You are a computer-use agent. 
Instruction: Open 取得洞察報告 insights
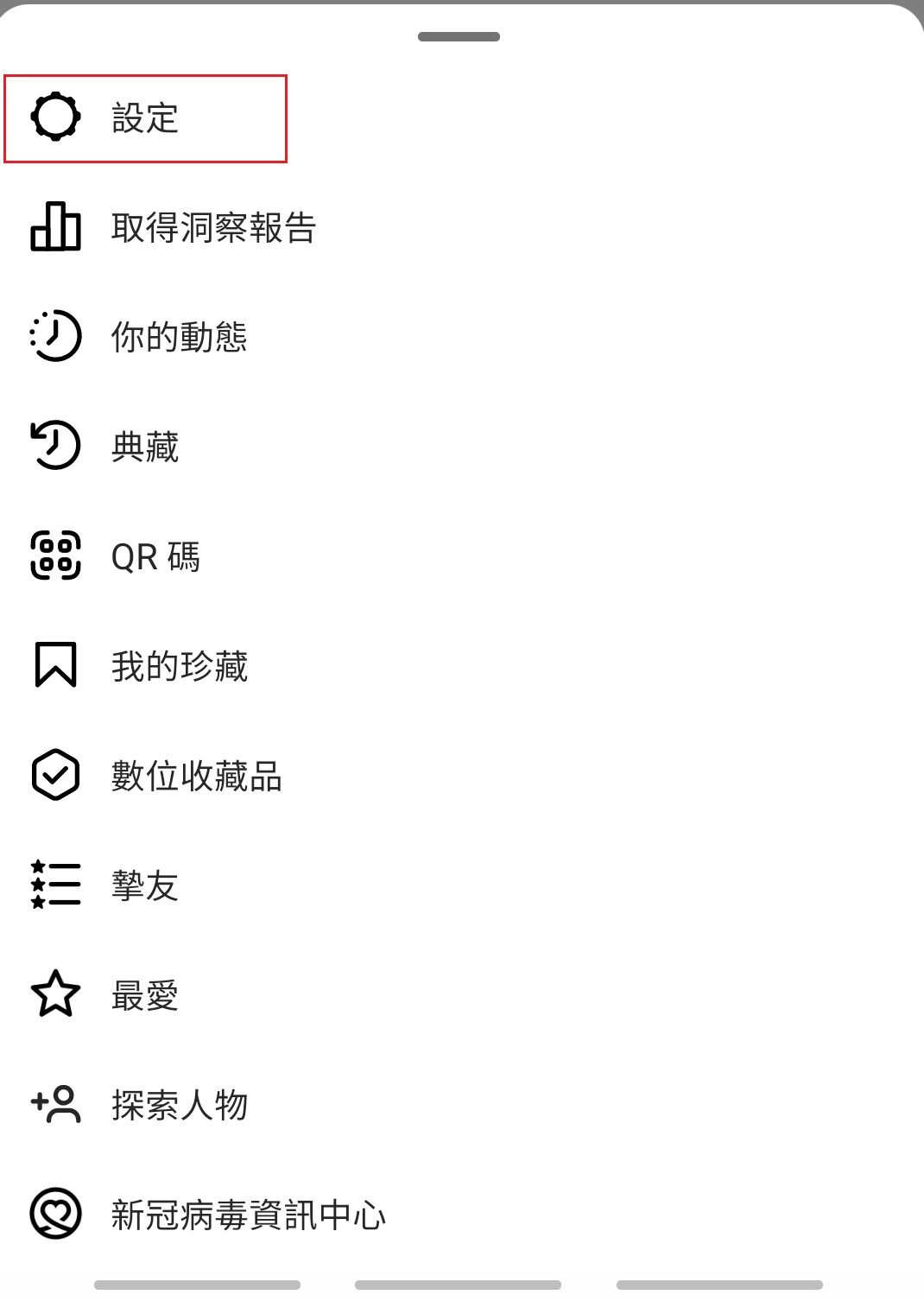[x=213, y=228]
